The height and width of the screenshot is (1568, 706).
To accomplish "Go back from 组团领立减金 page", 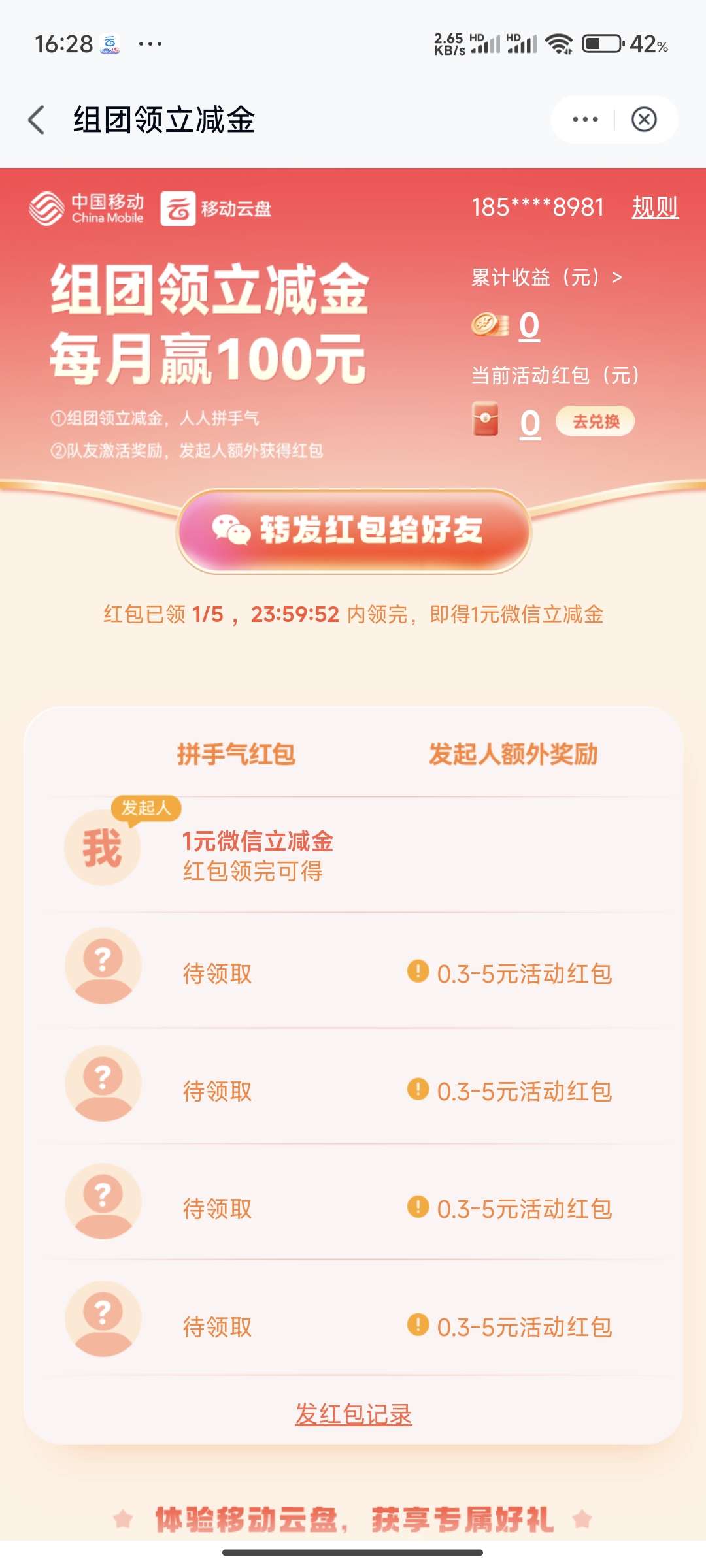I will [37, 120].
